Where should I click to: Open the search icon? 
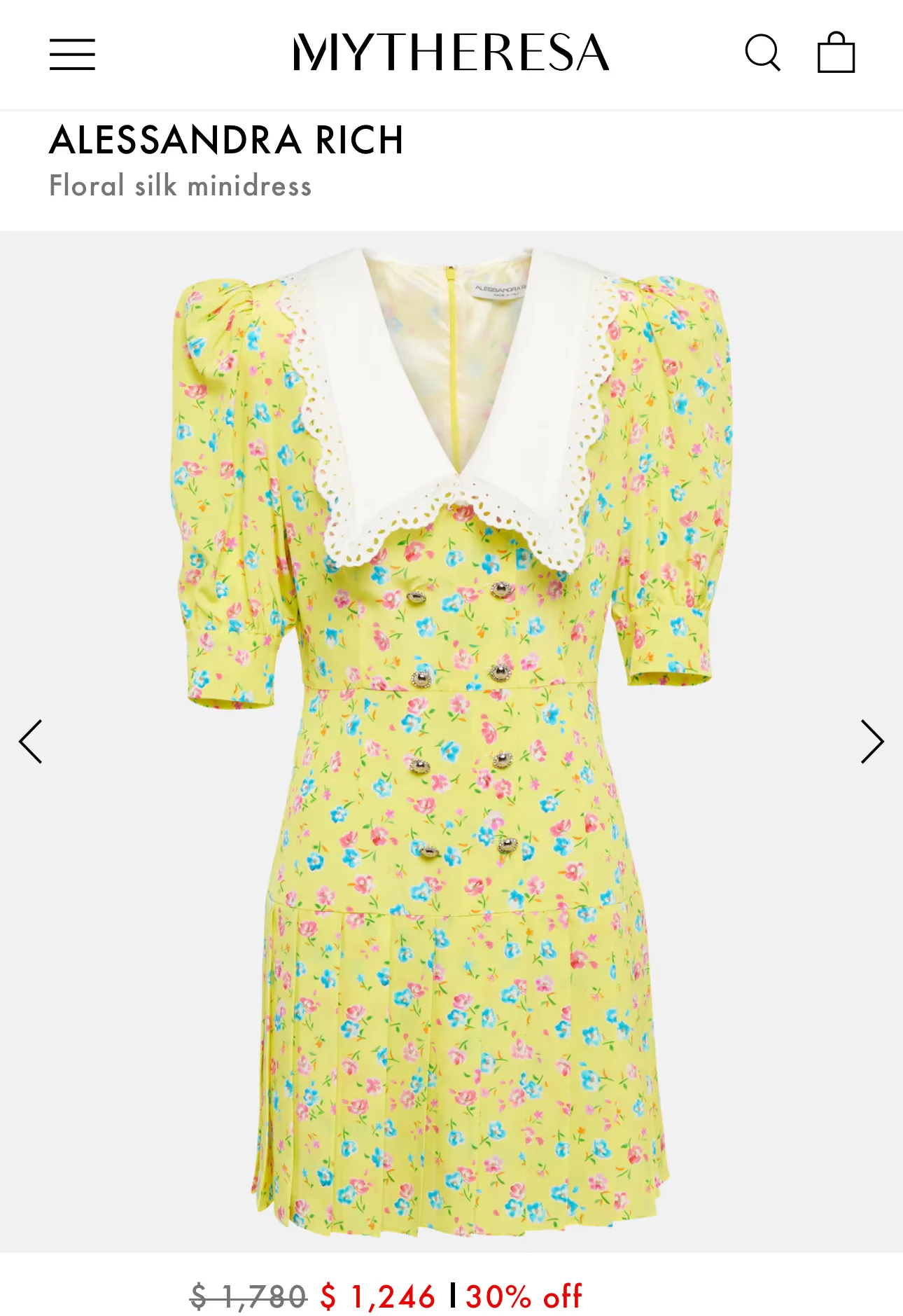click(x=762, y=53)
